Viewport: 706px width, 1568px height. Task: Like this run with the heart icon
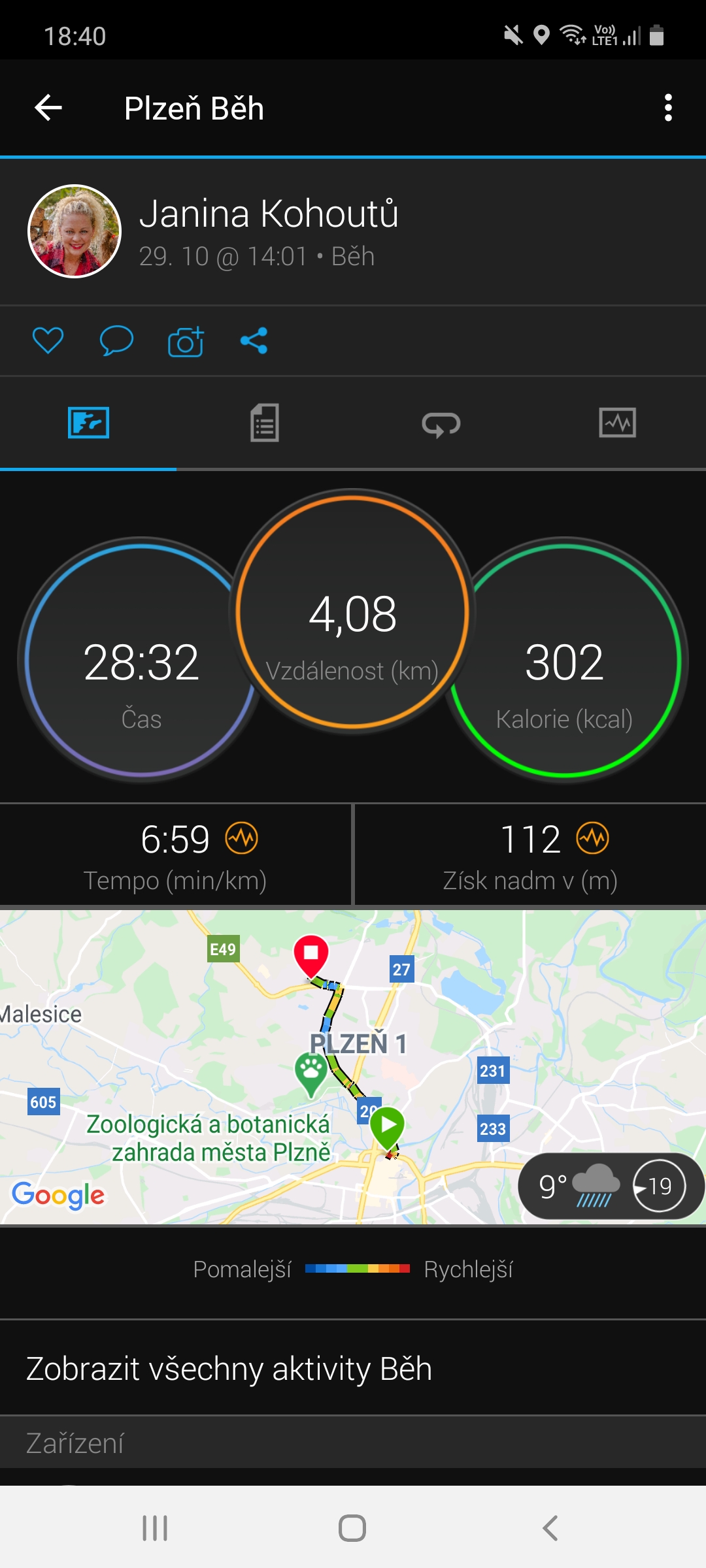(x=48, y=340)
